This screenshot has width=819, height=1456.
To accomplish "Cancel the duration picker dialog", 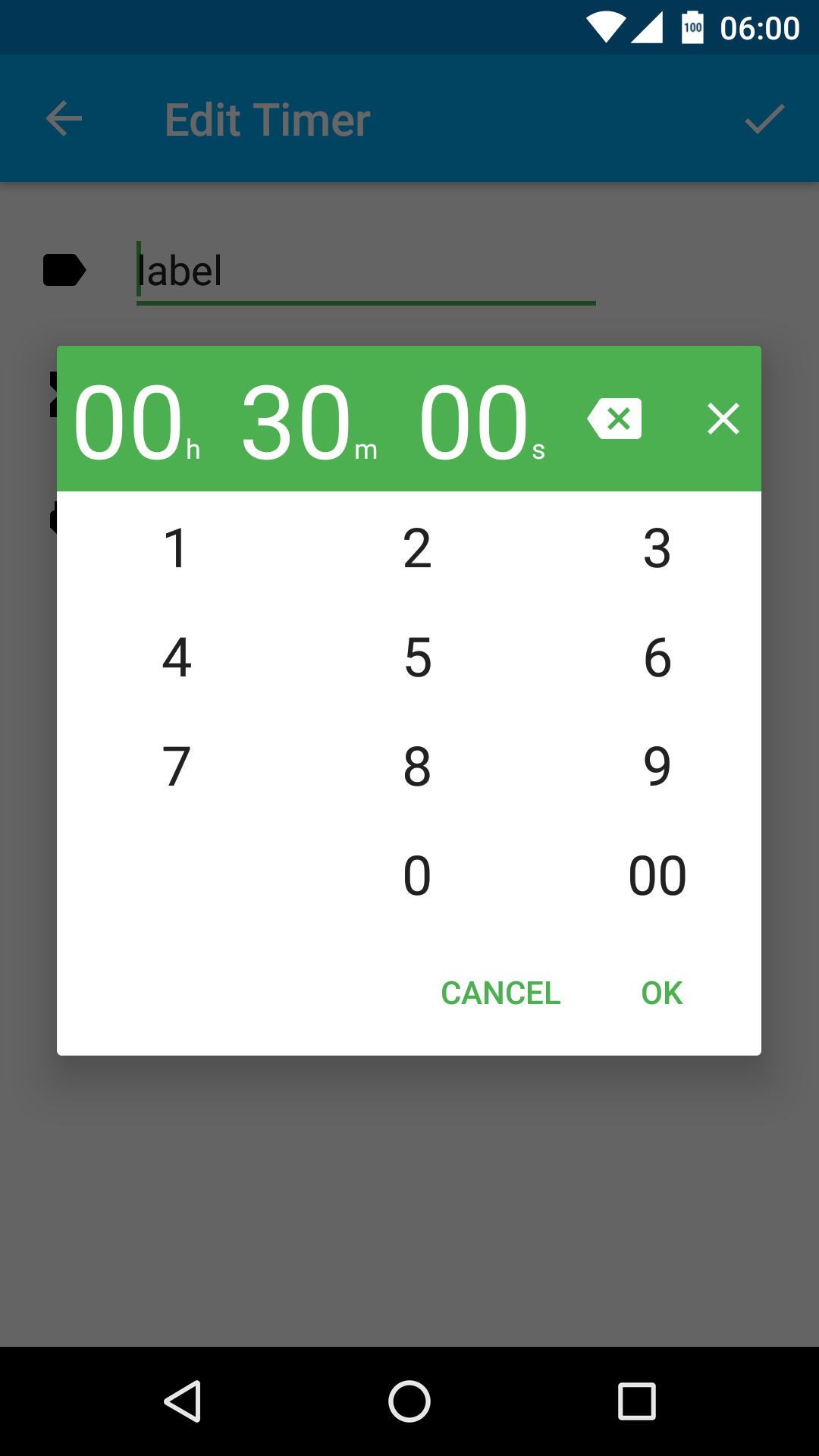I will (500, 993).
